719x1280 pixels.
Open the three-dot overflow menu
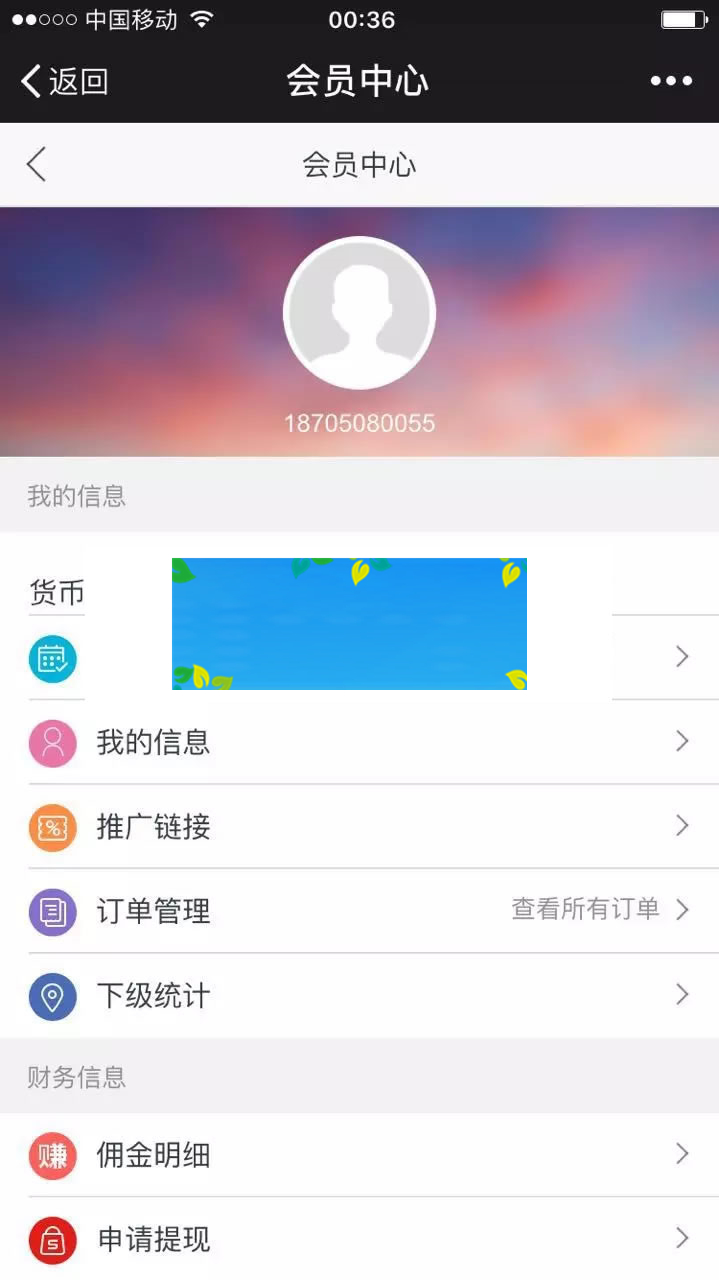pos(671,81)
